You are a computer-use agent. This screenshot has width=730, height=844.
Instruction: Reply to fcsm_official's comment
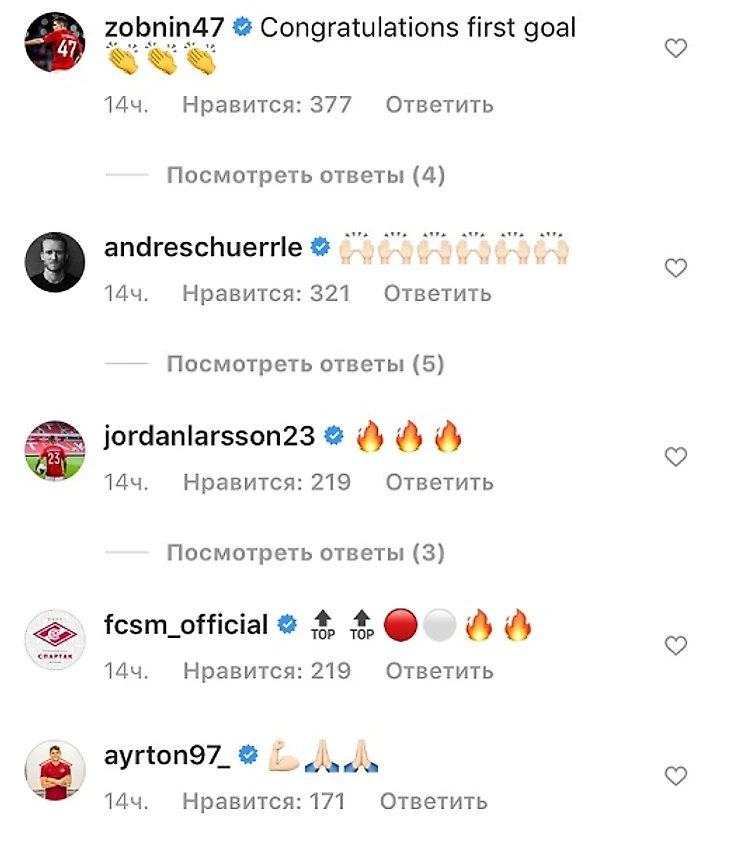(439, 671)
